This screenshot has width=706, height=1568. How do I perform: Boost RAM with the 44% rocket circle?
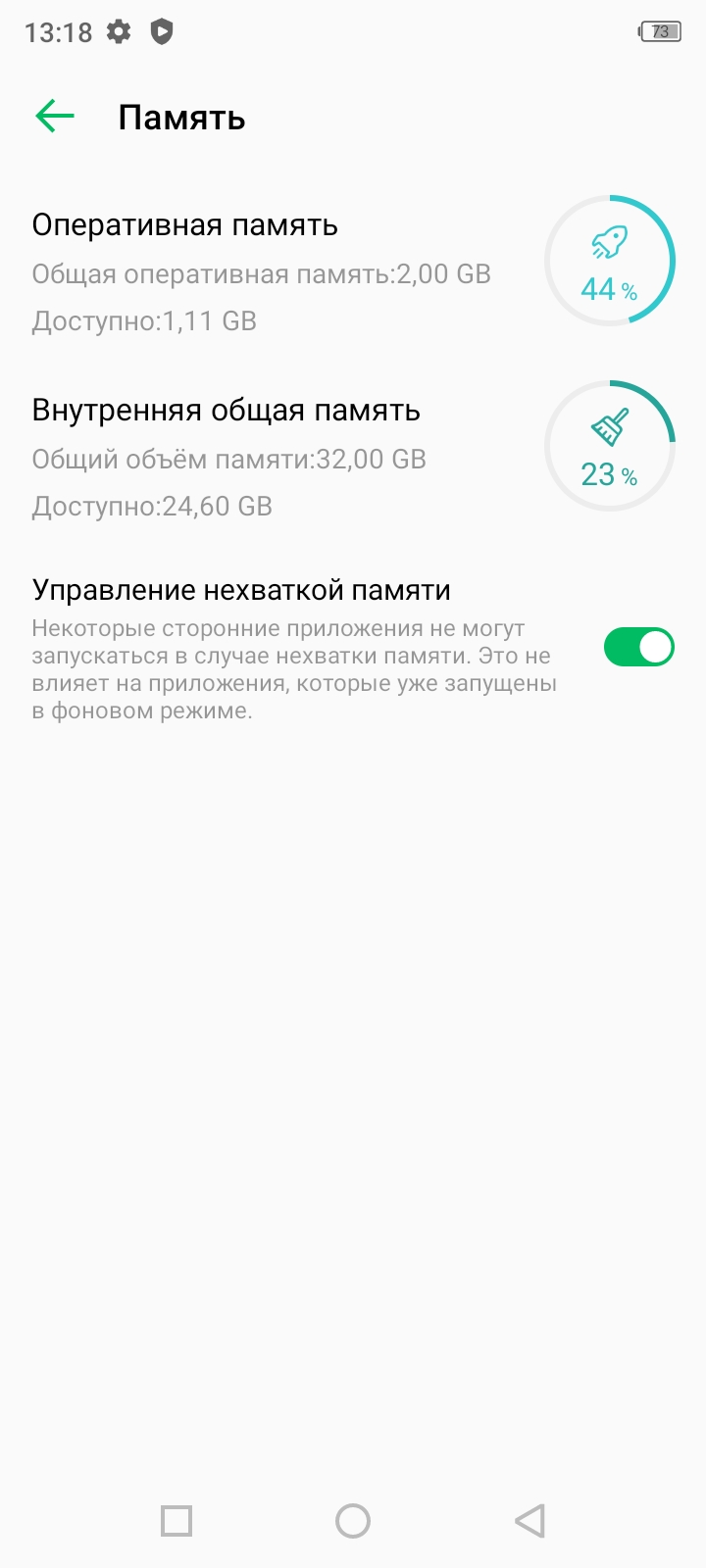pos(609,261)
